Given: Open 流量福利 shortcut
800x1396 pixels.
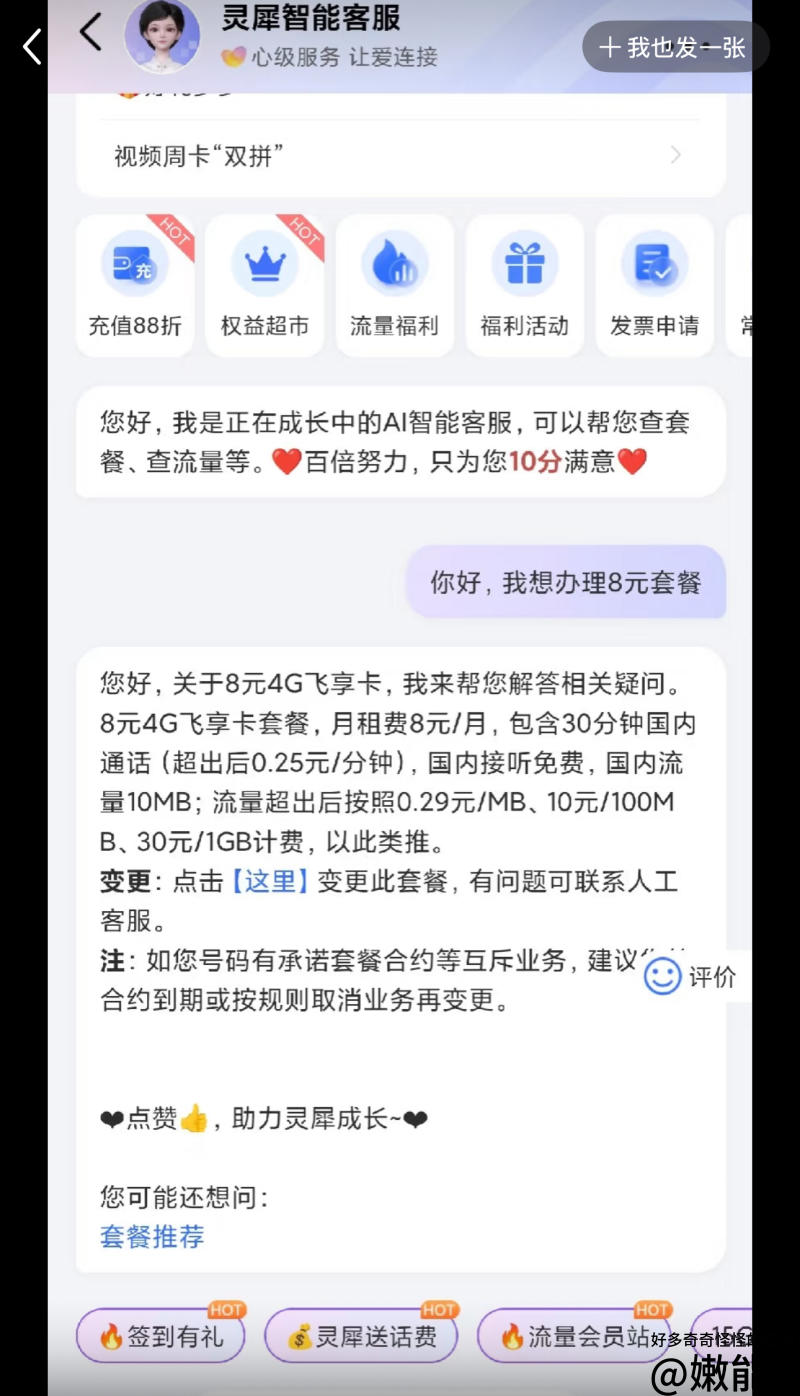Looking at the screenshot, I should pos(394,285).
